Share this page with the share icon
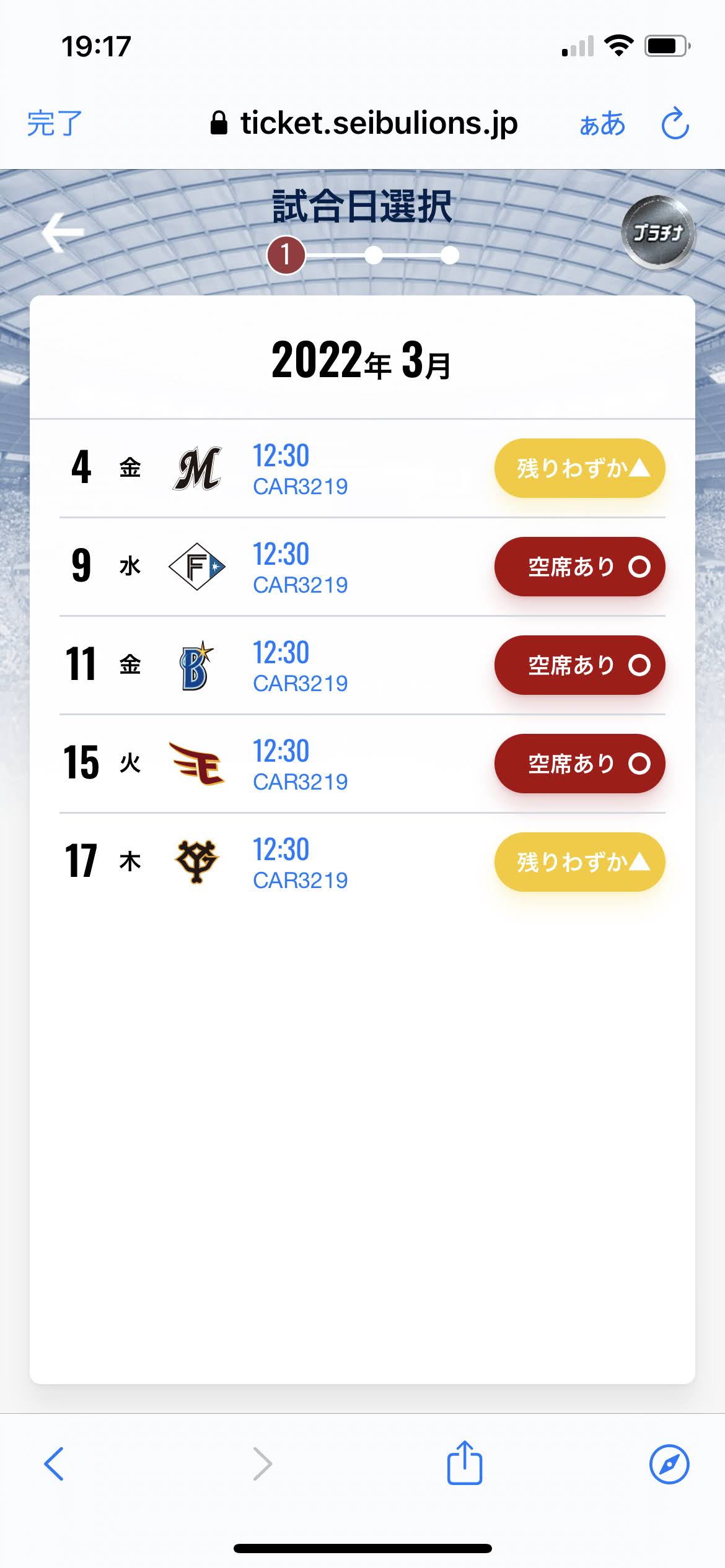Viewport: 725px width, 1568px height. click(x=465, y=1462)
